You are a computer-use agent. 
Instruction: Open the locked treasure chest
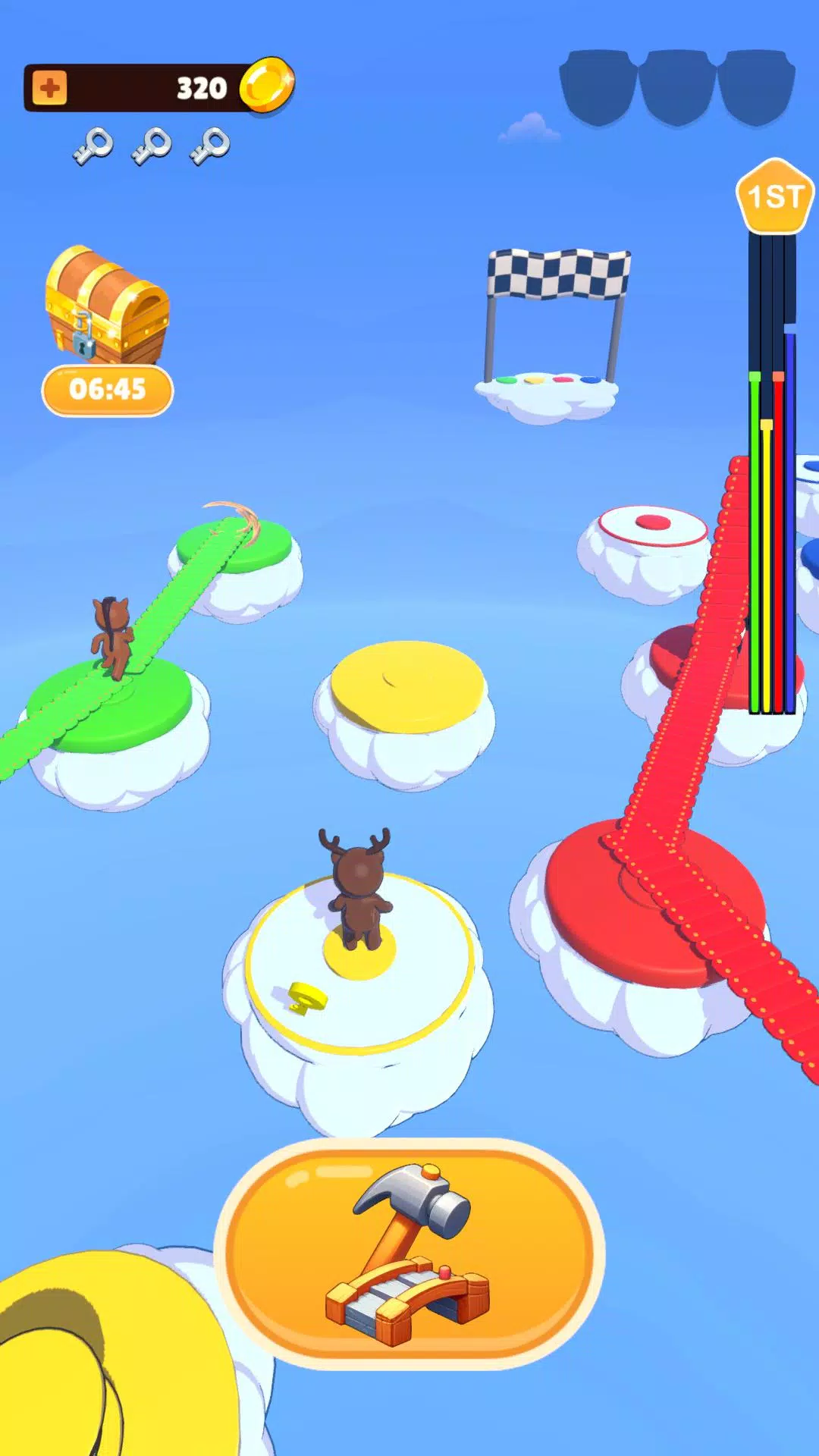coord(107,305)
